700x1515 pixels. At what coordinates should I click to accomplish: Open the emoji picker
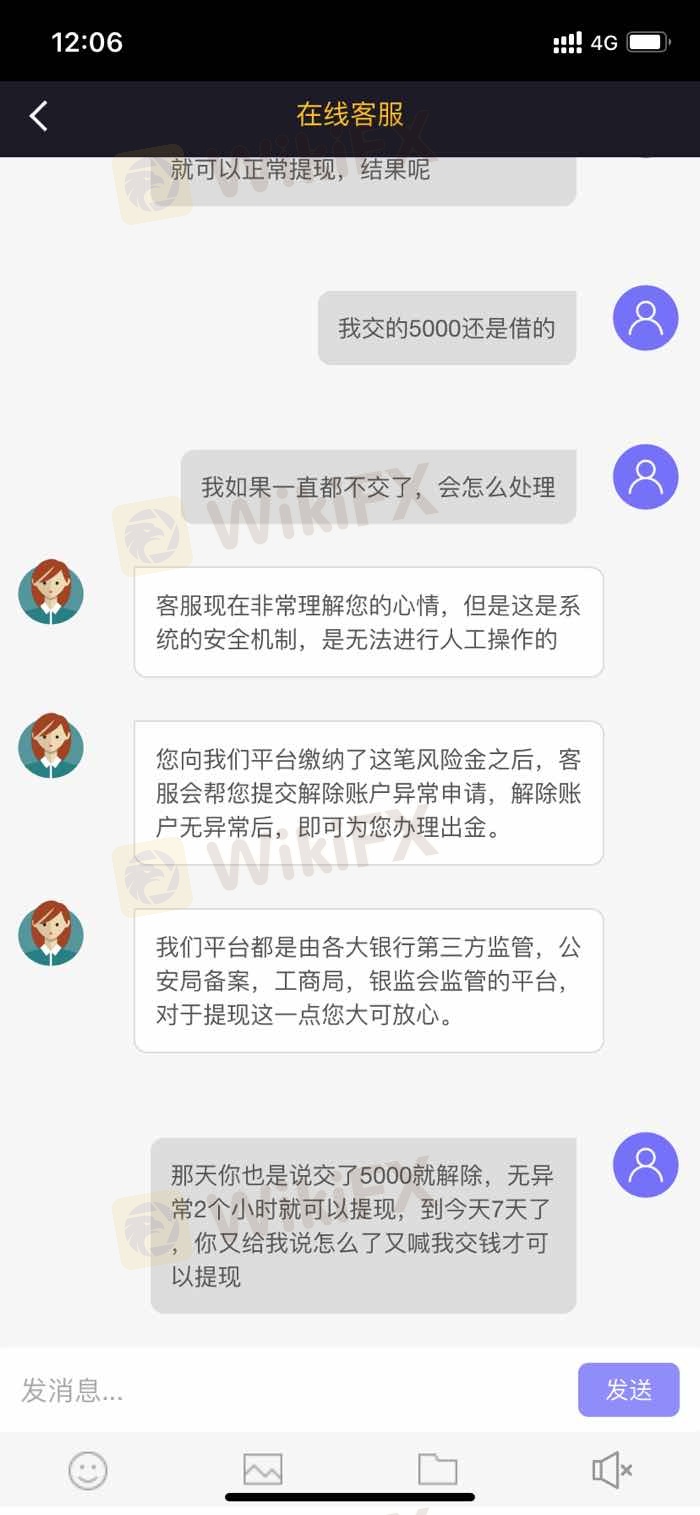pyautogui.click(x=88, y=1469)
